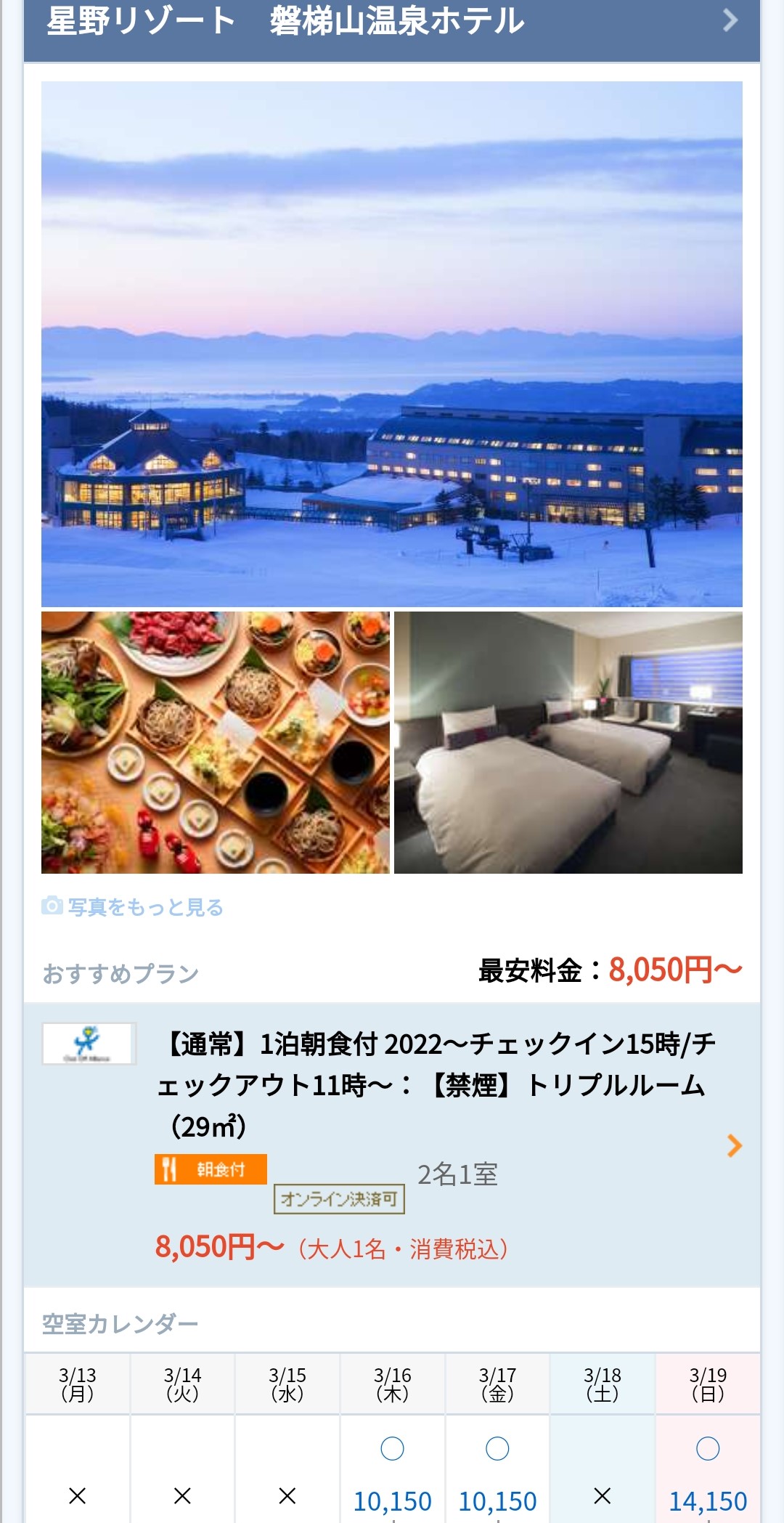Open the buffet food photo
The height and width of the screenshot is (1523, 784).
point(216,742)
